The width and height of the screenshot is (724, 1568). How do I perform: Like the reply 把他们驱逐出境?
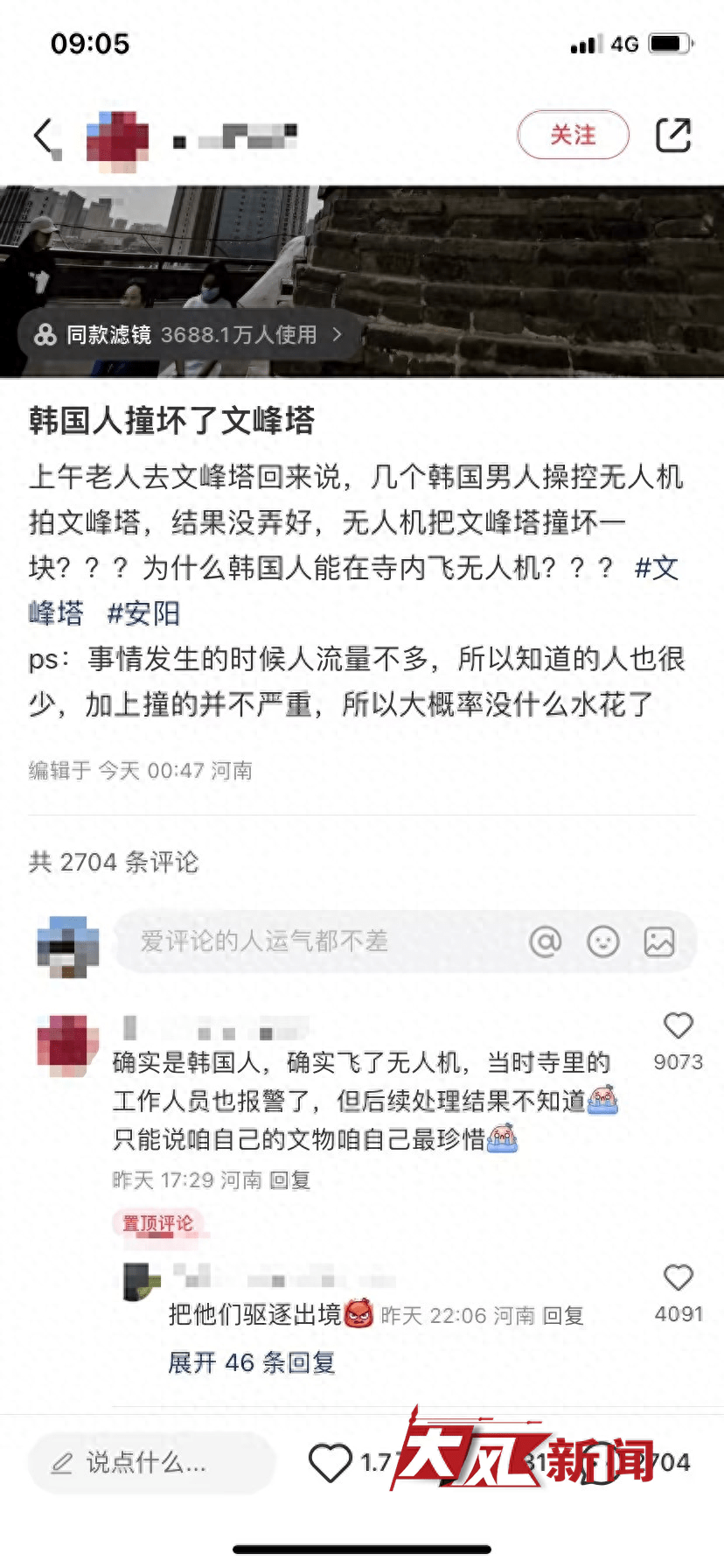[x=678, y=1278]
